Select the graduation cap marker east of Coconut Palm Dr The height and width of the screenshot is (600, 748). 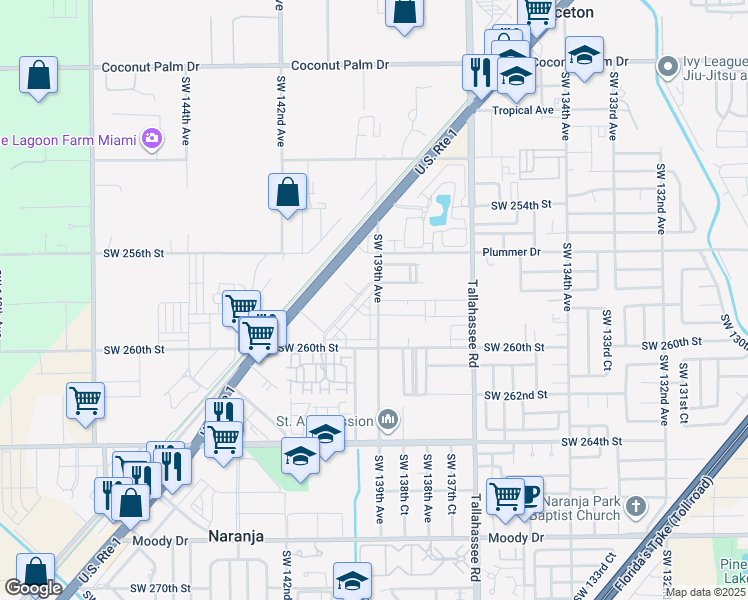pyautogui.click(x=584, y=56)
